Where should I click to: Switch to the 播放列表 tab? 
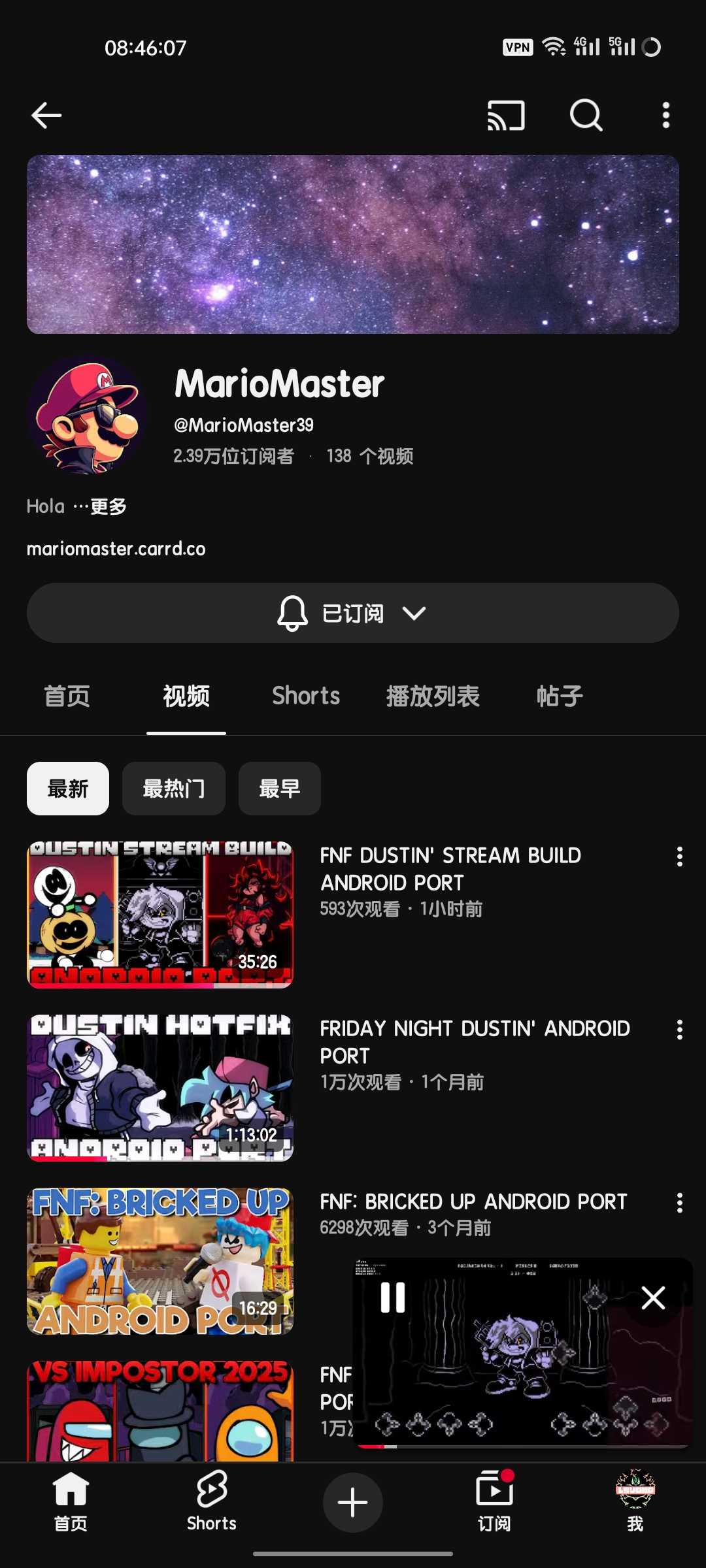pos(433,696)
